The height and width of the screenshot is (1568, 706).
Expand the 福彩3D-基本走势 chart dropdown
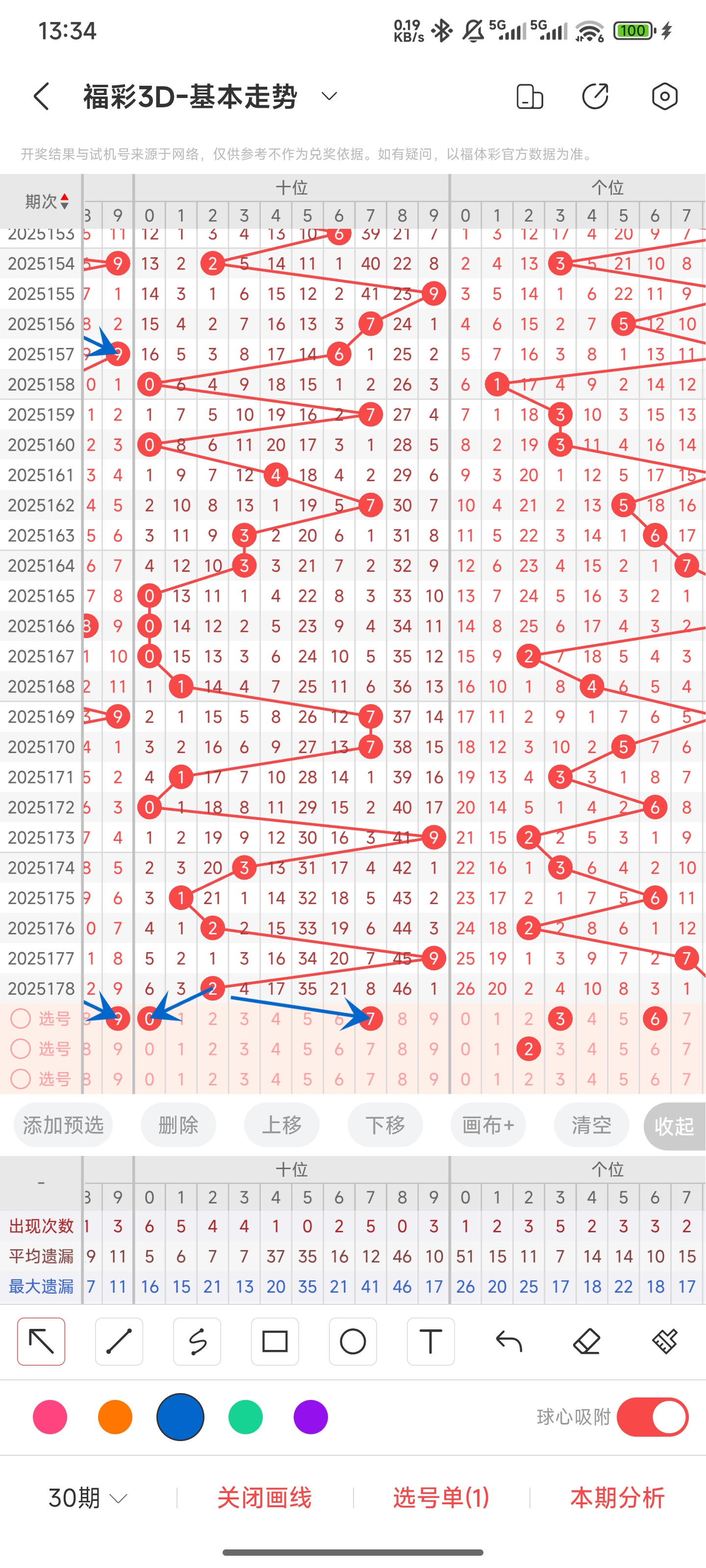click(x=329, y=96)
